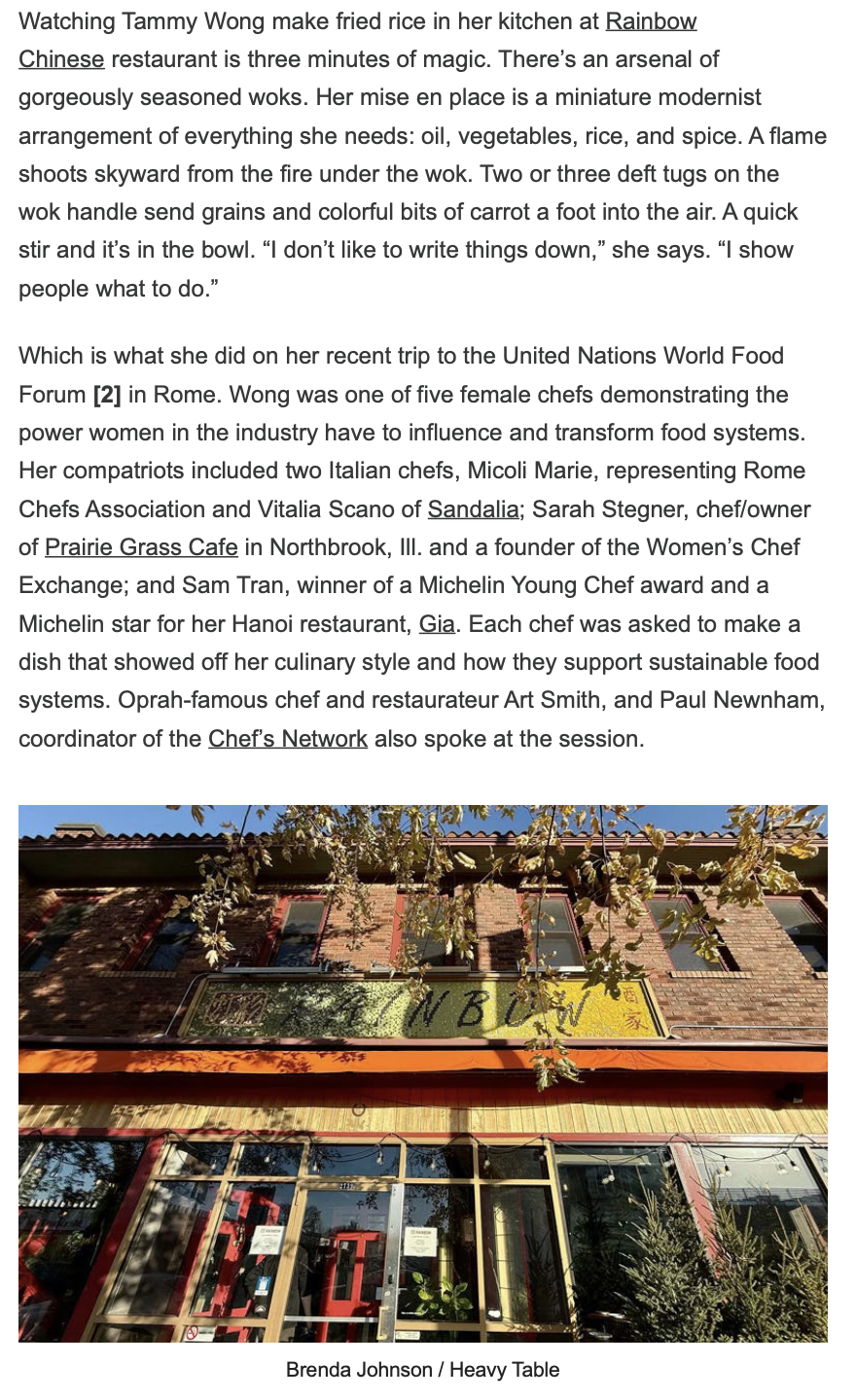This screenshot has height=1400, width=856.
Task: Jump to footnote reference [2]
Action: (x=107, y=395)
